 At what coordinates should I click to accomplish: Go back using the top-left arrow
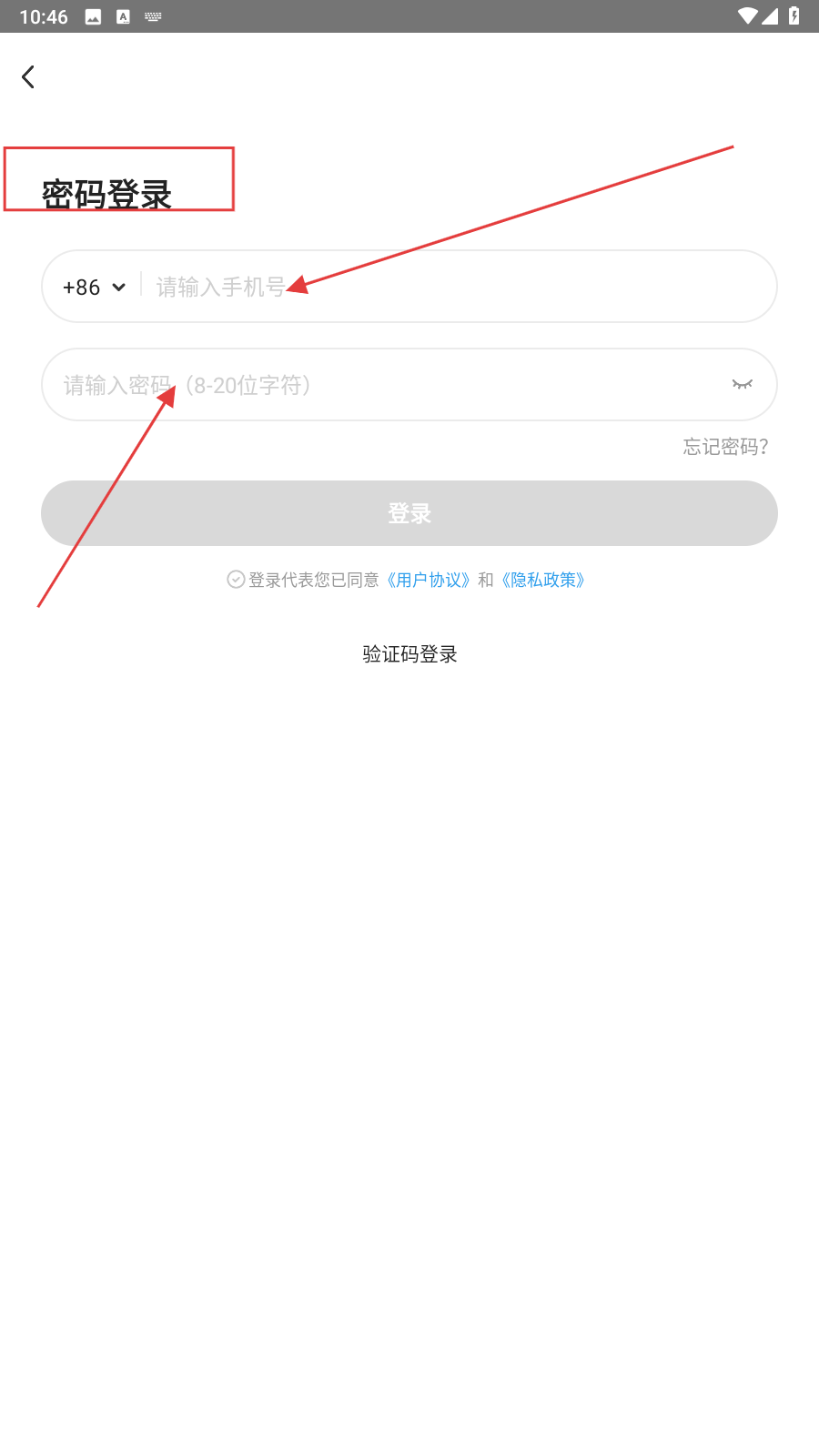(x=28, y=77)
